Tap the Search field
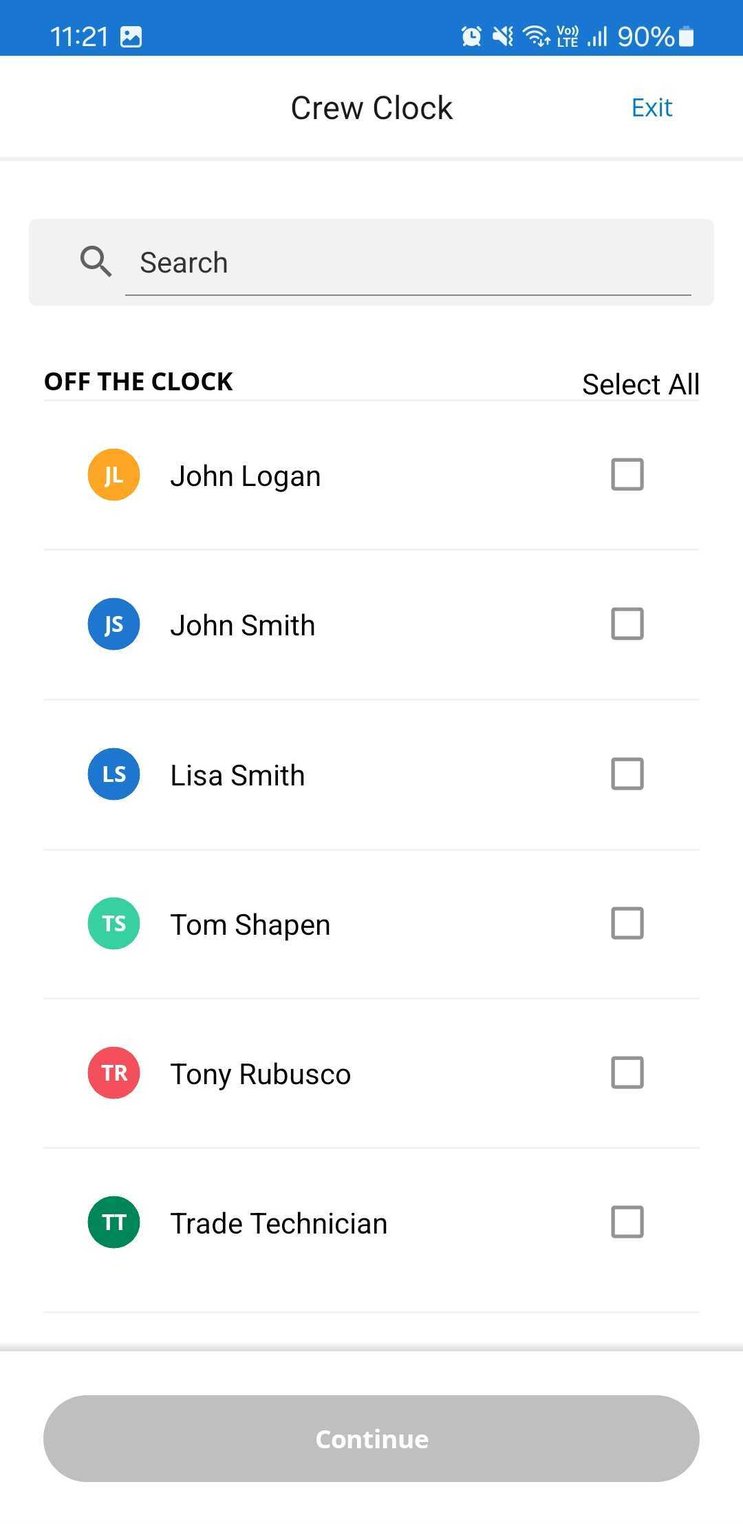This screenshot has height=1524, width=743. click(406, 263)
